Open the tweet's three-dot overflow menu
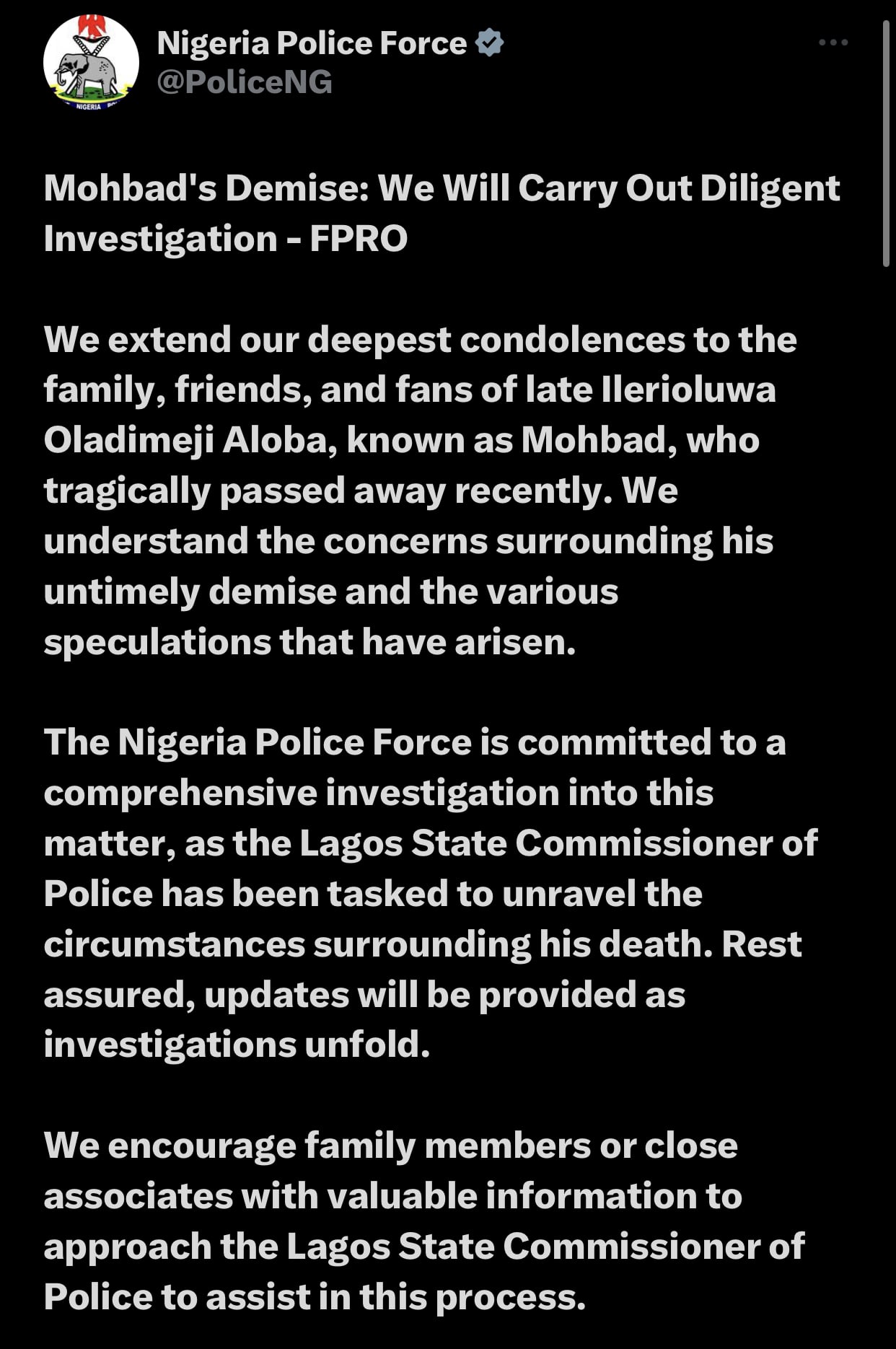This screenshot has width=896, height=1349. (x=833, y=43)
